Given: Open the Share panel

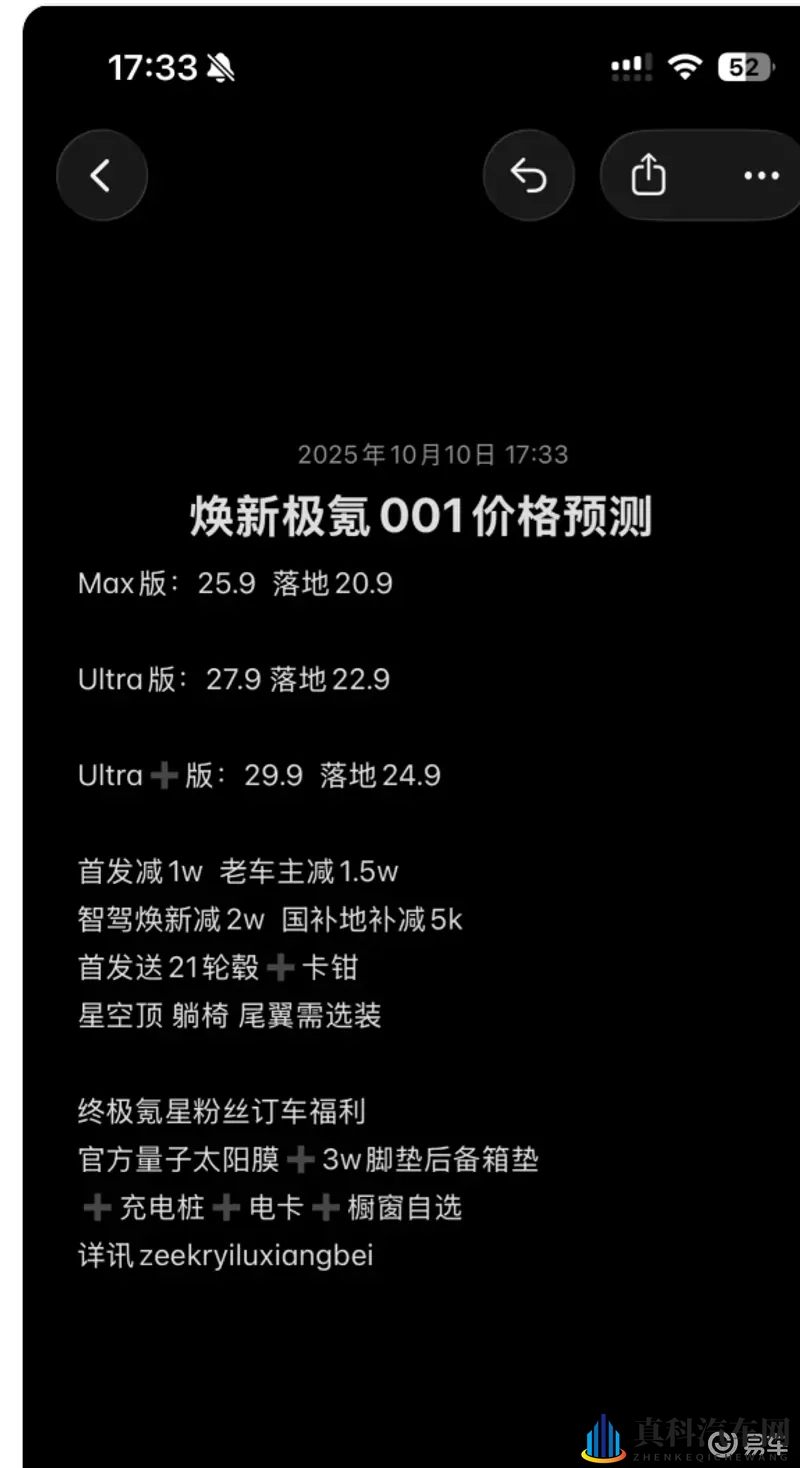Looking at the screenshot, I should pyautogui.click(x=650, y=175).
